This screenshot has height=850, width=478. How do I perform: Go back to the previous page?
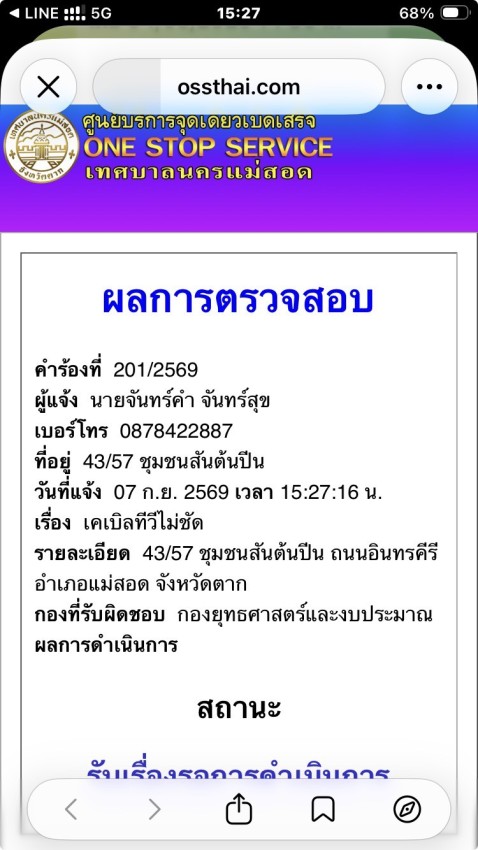pyautogui.click(x=71, y=810)
